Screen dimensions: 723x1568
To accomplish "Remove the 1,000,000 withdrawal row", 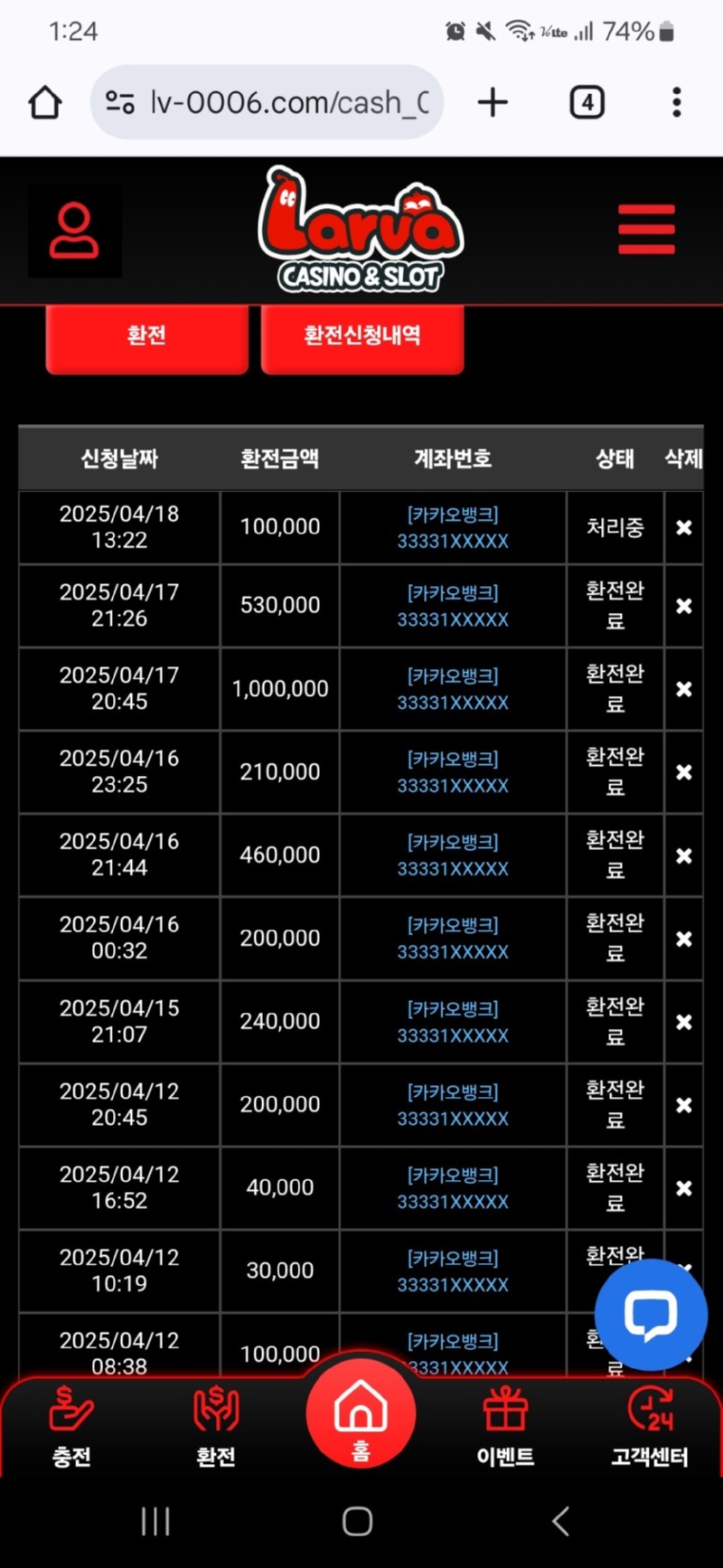I will click(x=684, y=689).
